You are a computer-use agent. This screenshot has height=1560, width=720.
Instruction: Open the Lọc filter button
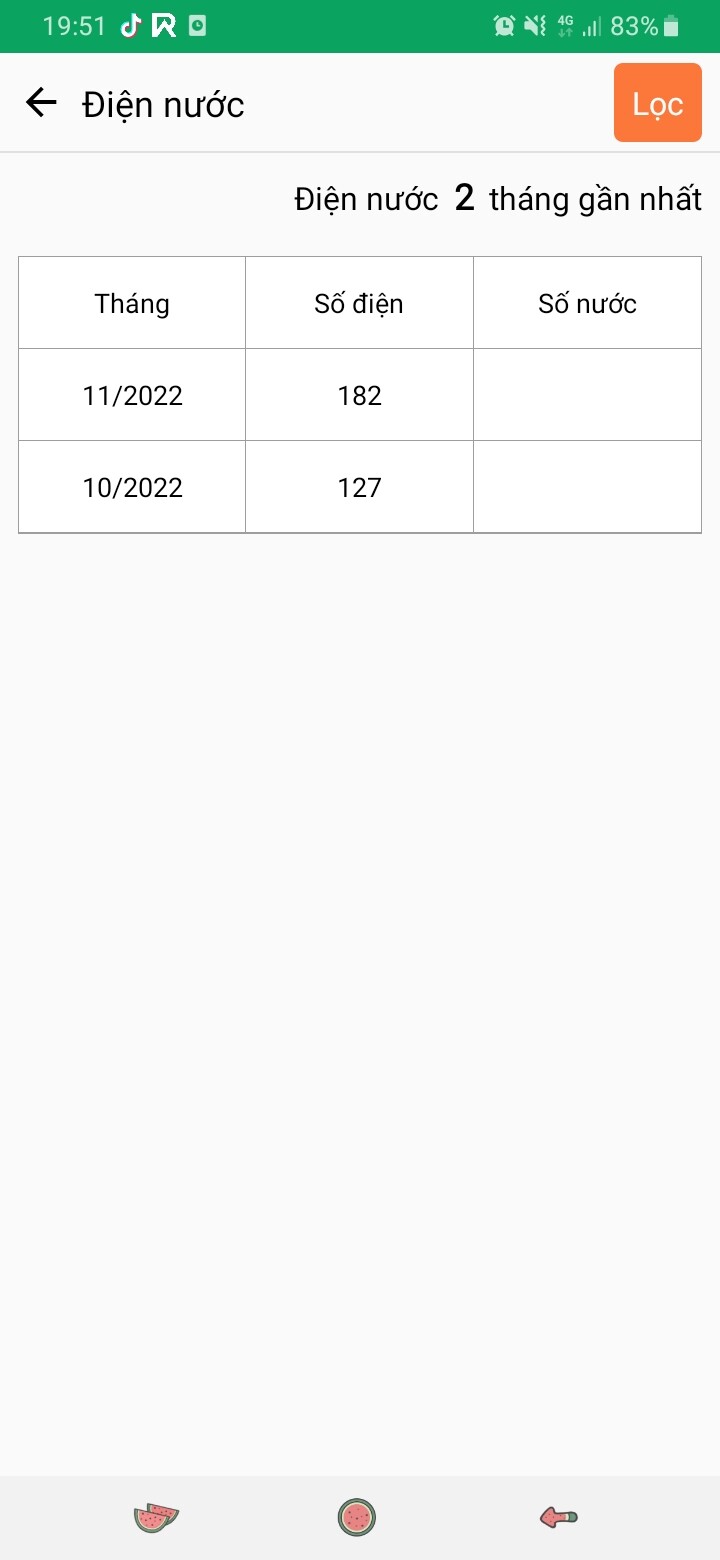(x=657, y=103)
